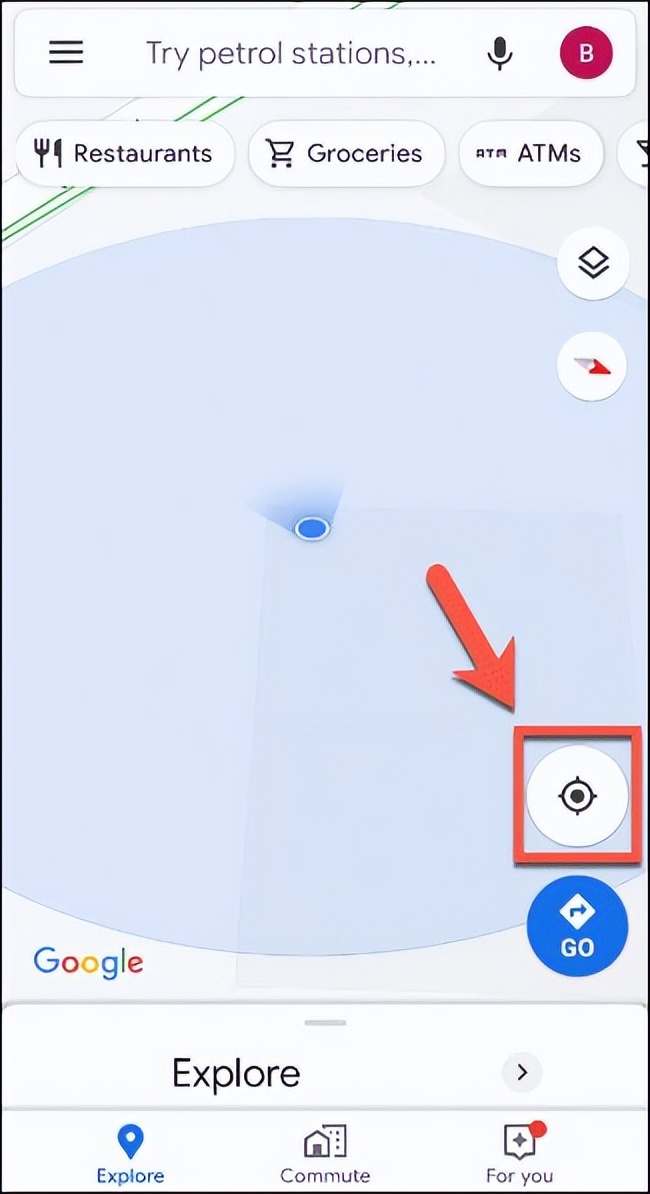The height and width of the screenshot is (1194, 650).
Task: Start voice search with the microphone
Action: 499,53
